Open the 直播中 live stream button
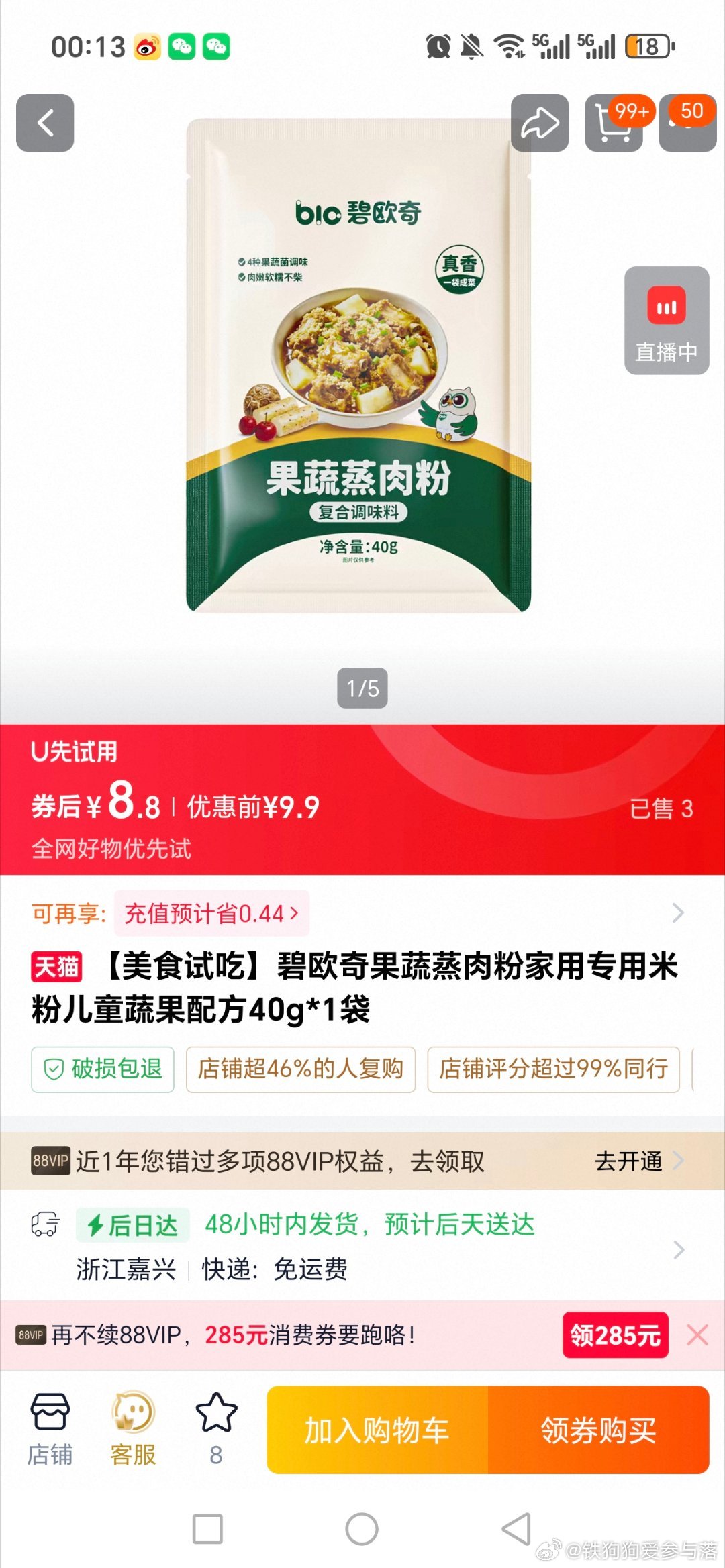Screen dimensions: 725x1568 click(x=667, y=321)
